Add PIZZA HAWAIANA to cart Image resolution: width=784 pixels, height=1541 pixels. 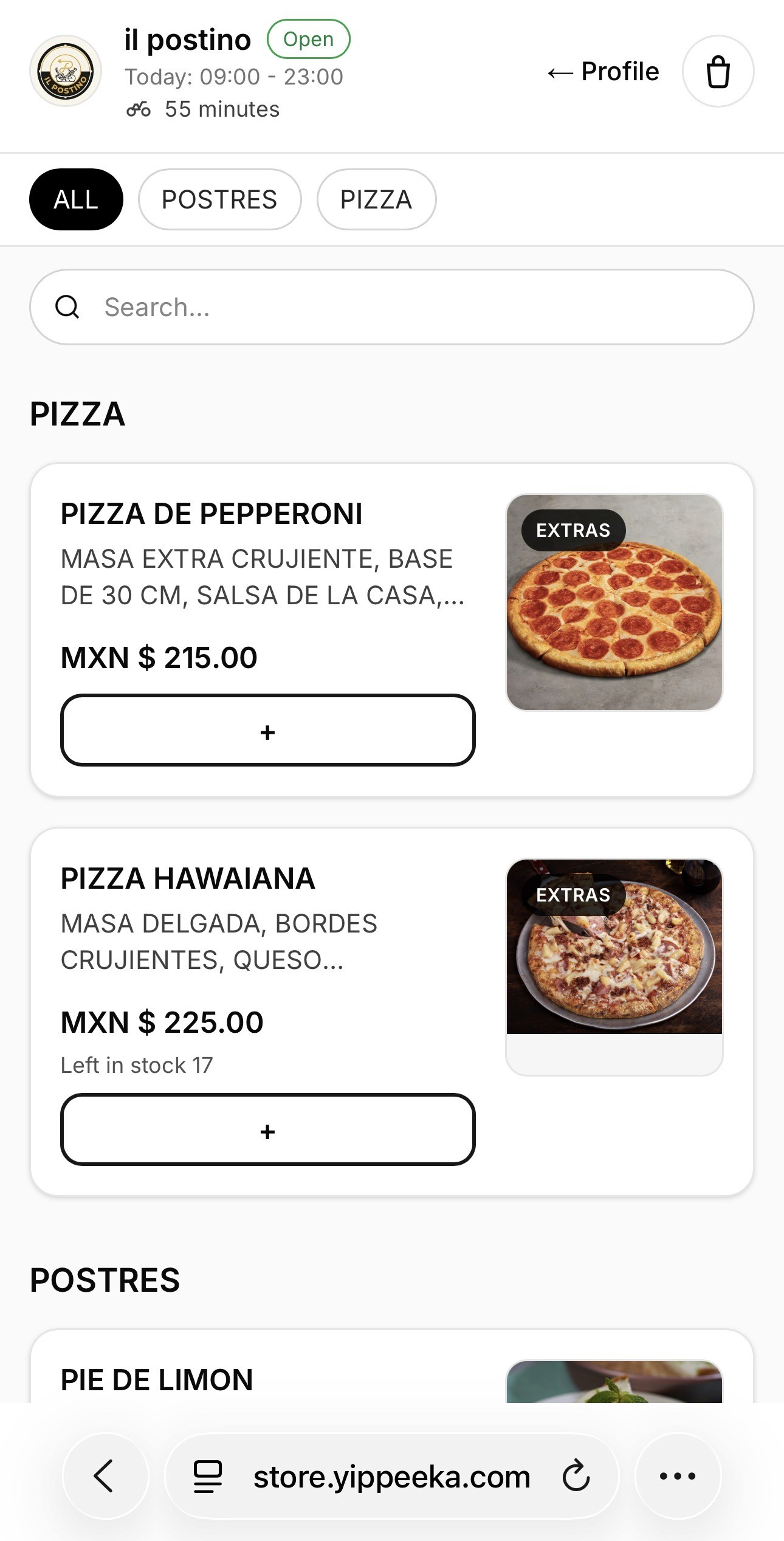[267, 1131]
